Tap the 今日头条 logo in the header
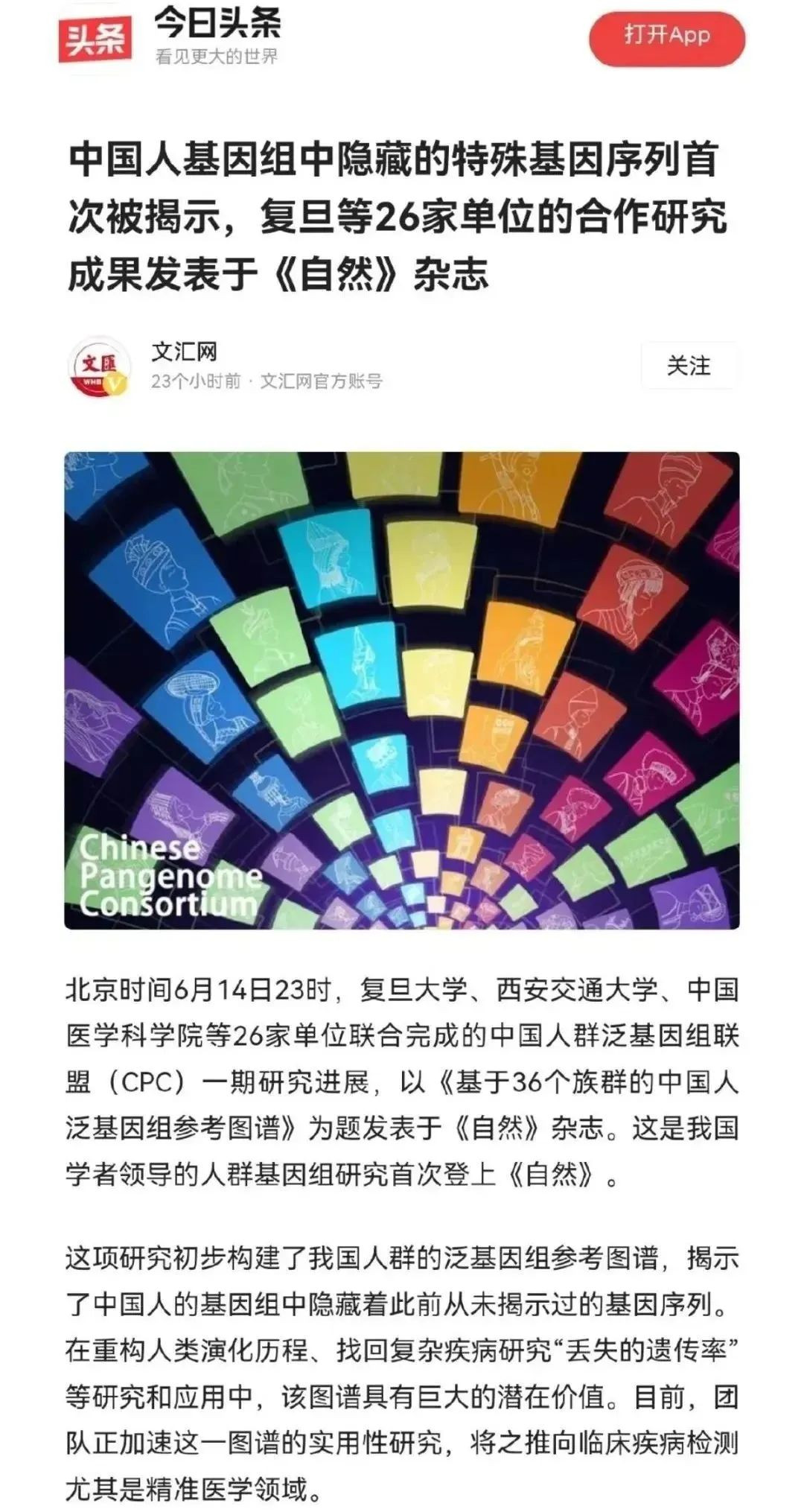The image size is (804, 1512). 95,37
